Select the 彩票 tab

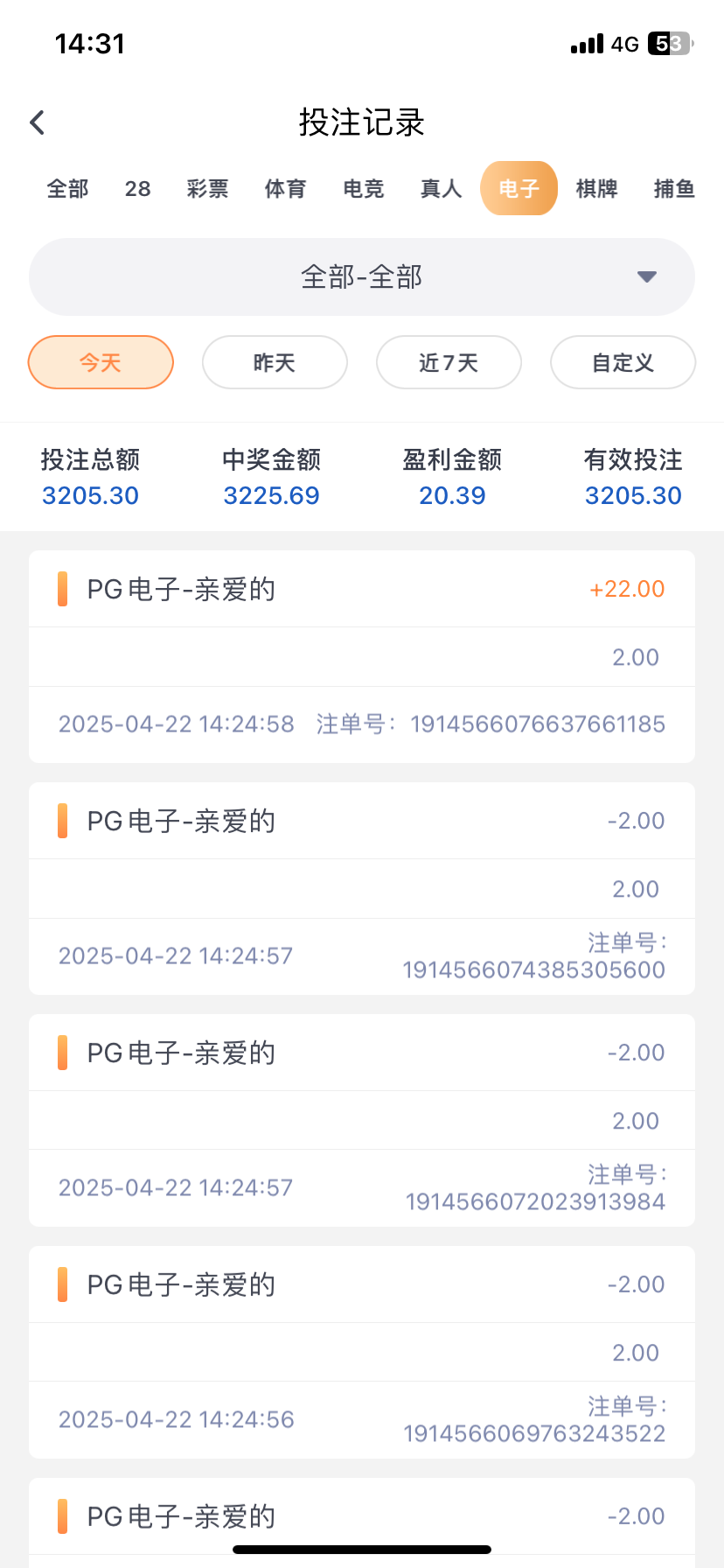[208, 188]
